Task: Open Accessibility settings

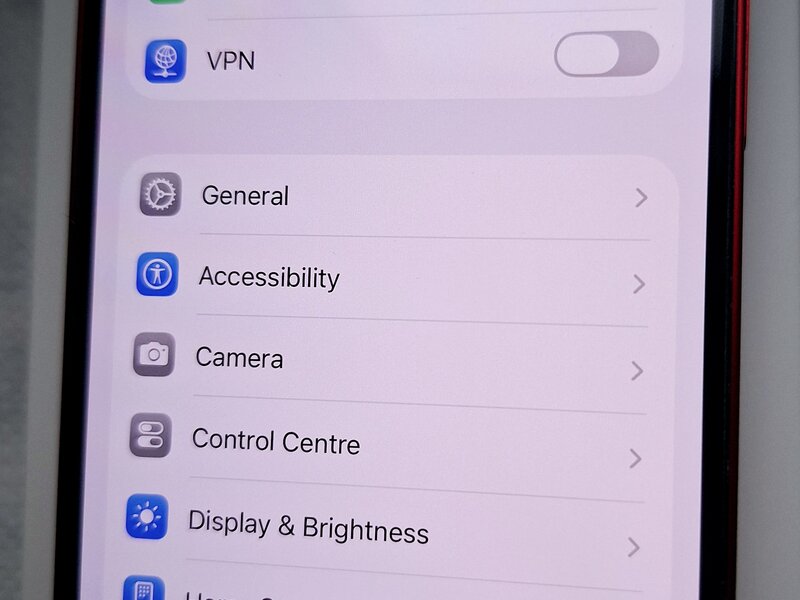Action: (268, 276)
